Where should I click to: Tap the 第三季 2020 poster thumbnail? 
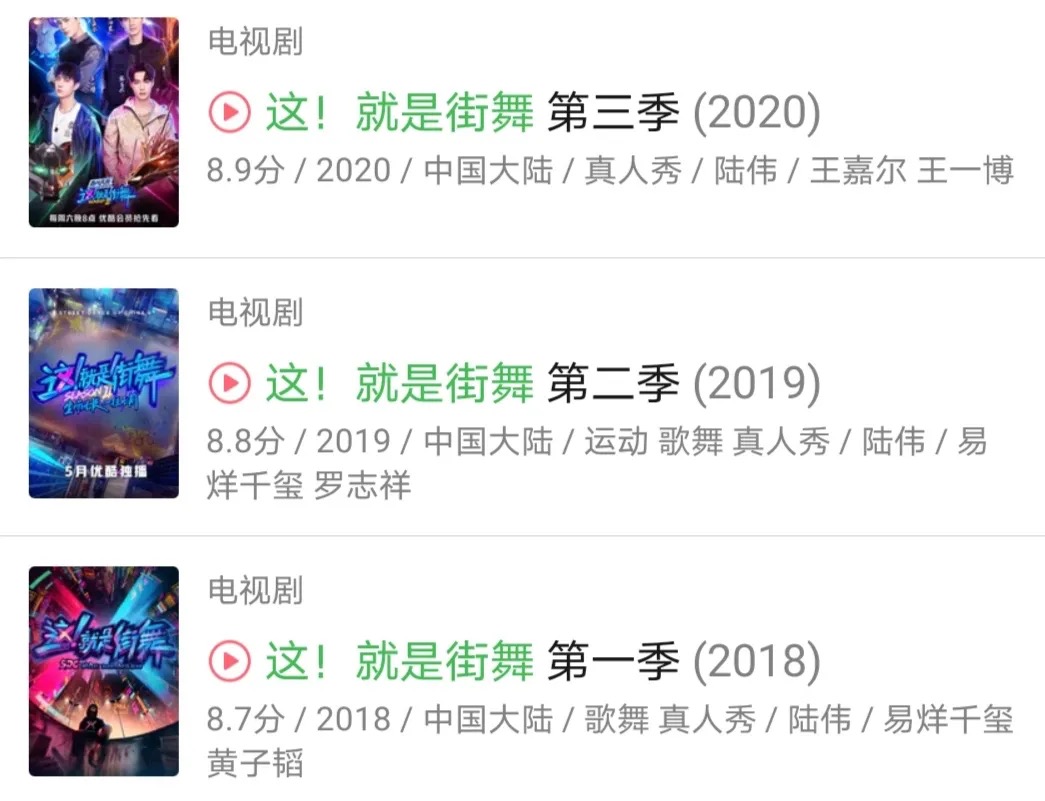[x=104, y=122]
